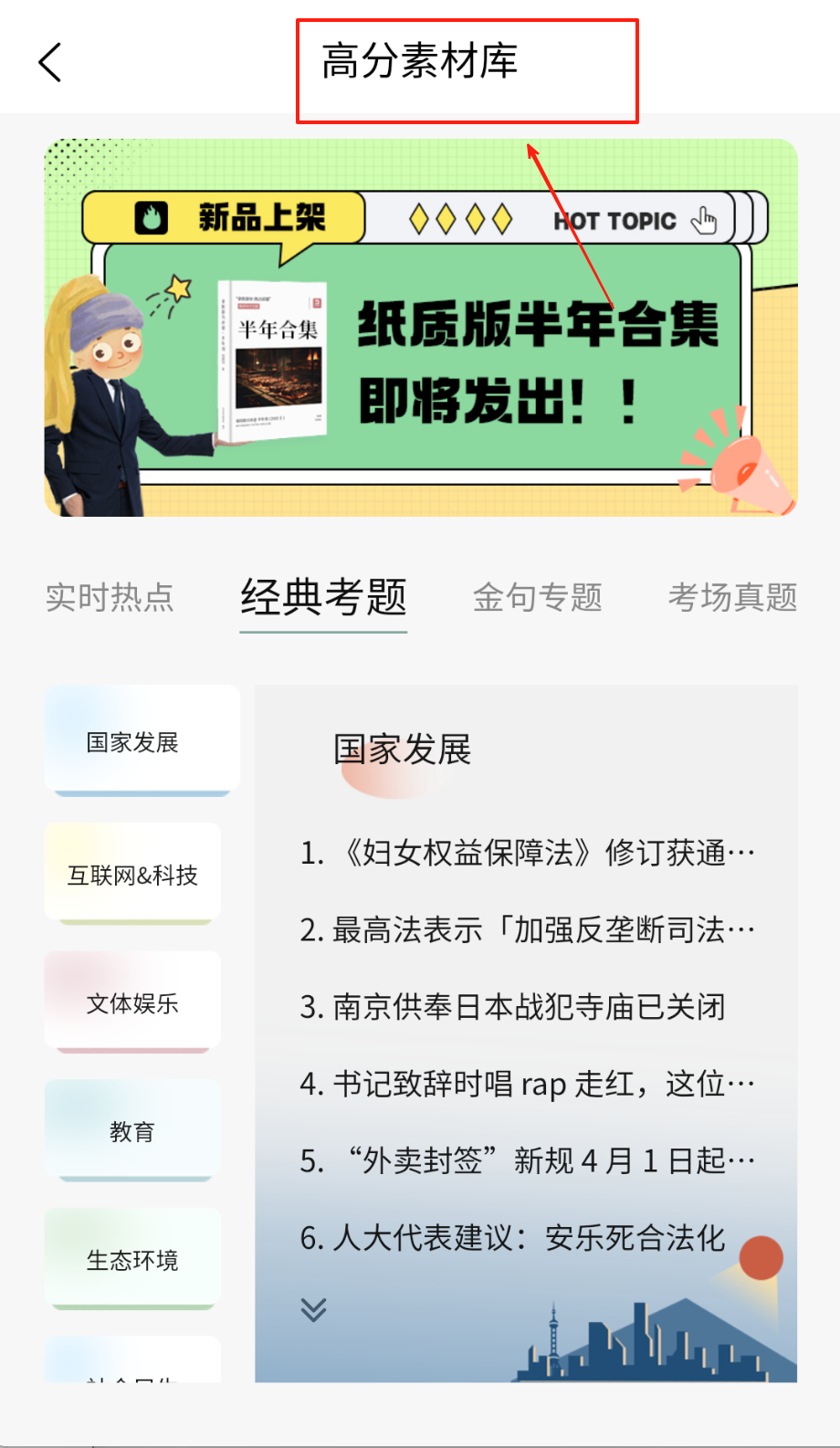Go back using the top-left arrow
The height and width of the screenshot is (1448, 840).
[50, 63]
